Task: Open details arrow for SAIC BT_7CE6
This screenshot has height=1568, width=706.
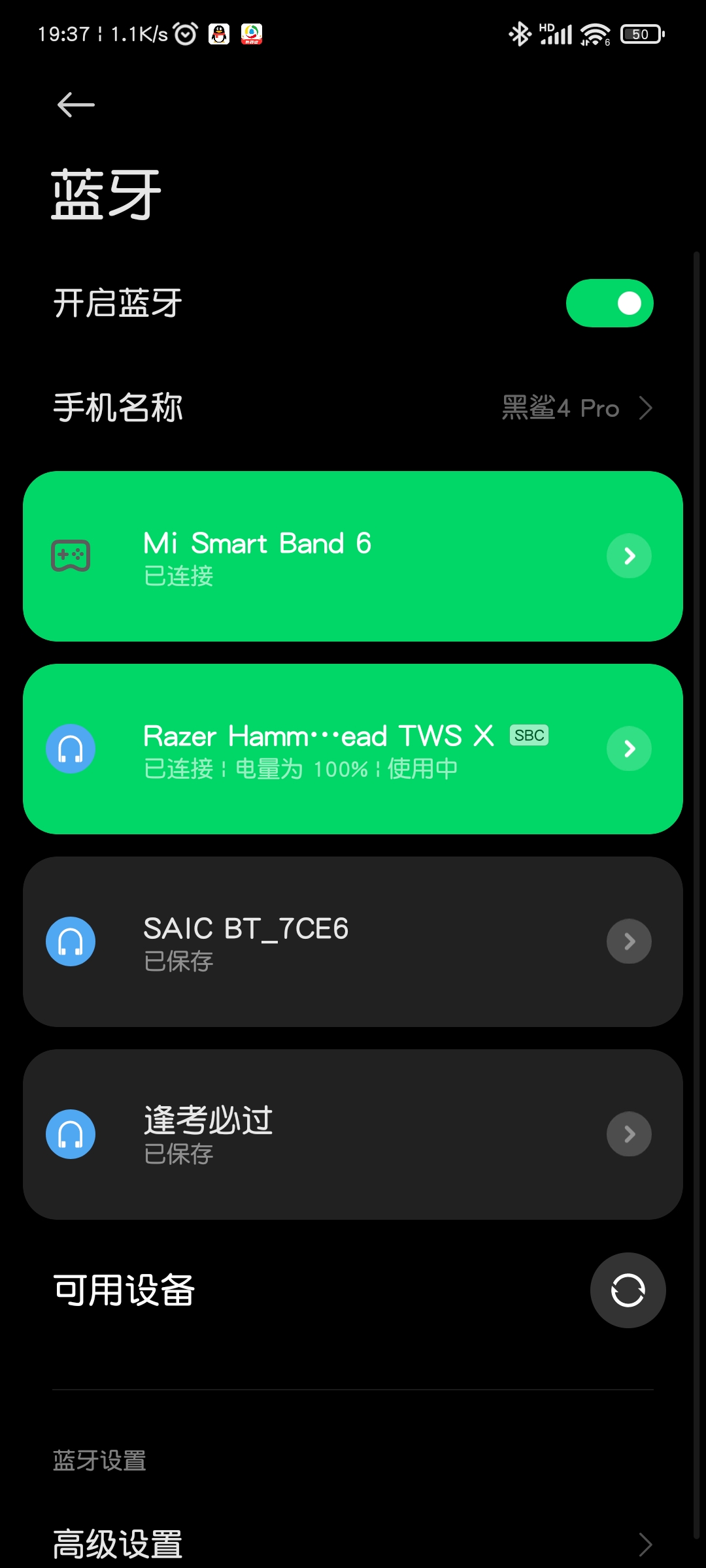Action: point(629,941)
